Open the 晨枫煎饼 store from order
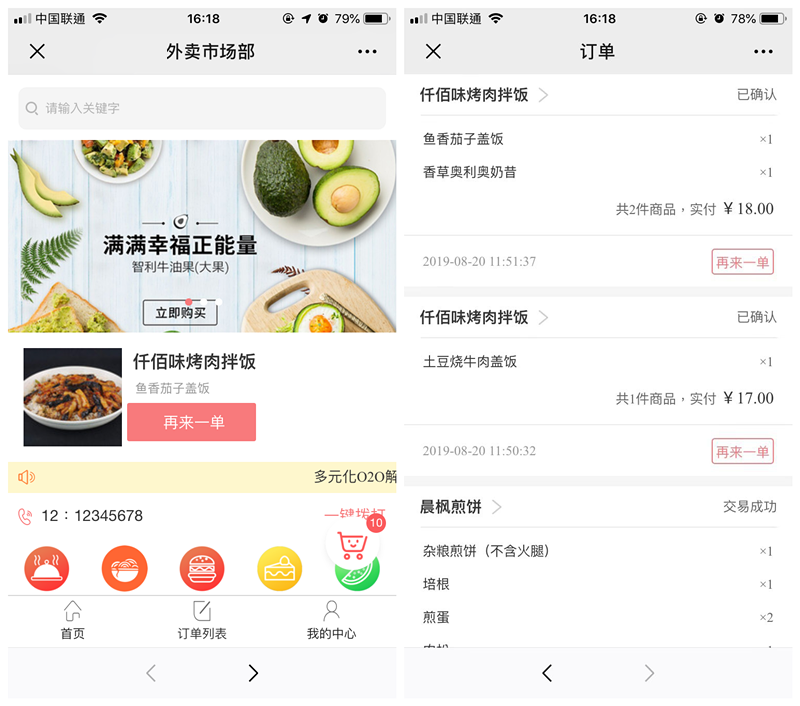Screen dimensions: 800x706 (x=460, y=507)
